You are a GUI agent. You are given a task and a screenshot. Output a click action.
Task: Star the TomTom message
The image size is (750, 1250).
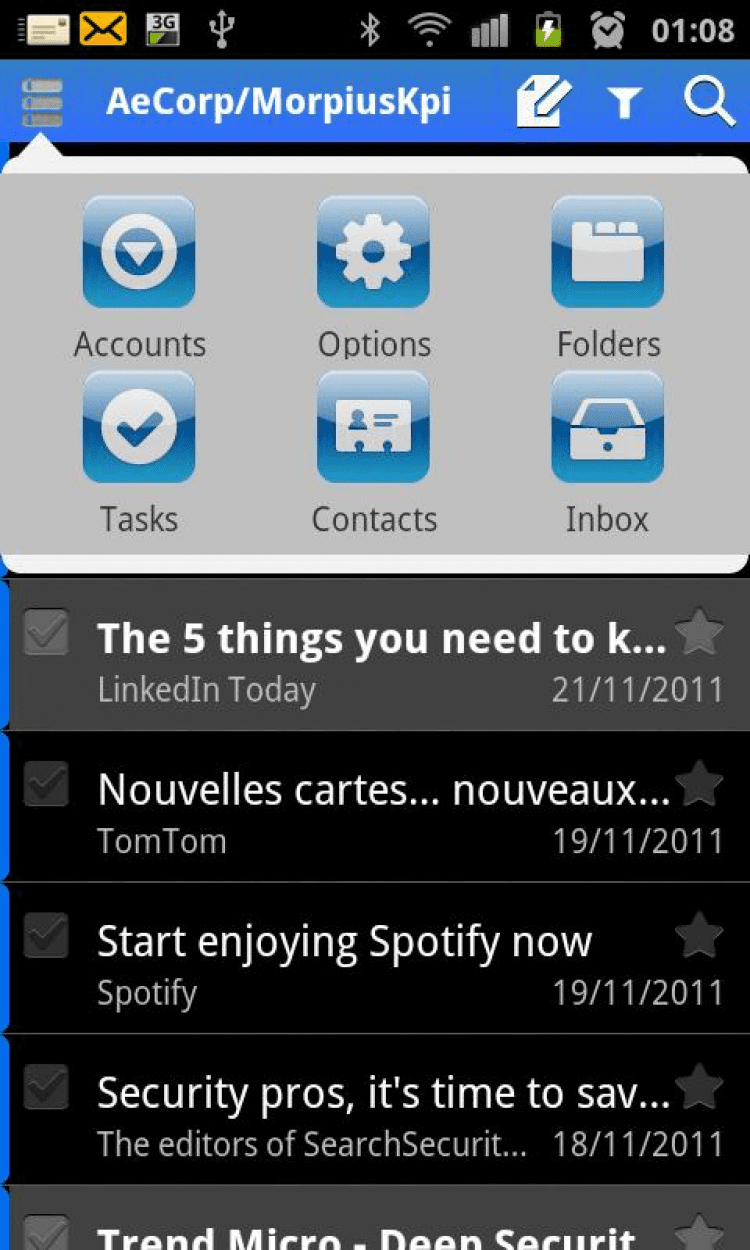pyautogui.click(x=699, y=784)
